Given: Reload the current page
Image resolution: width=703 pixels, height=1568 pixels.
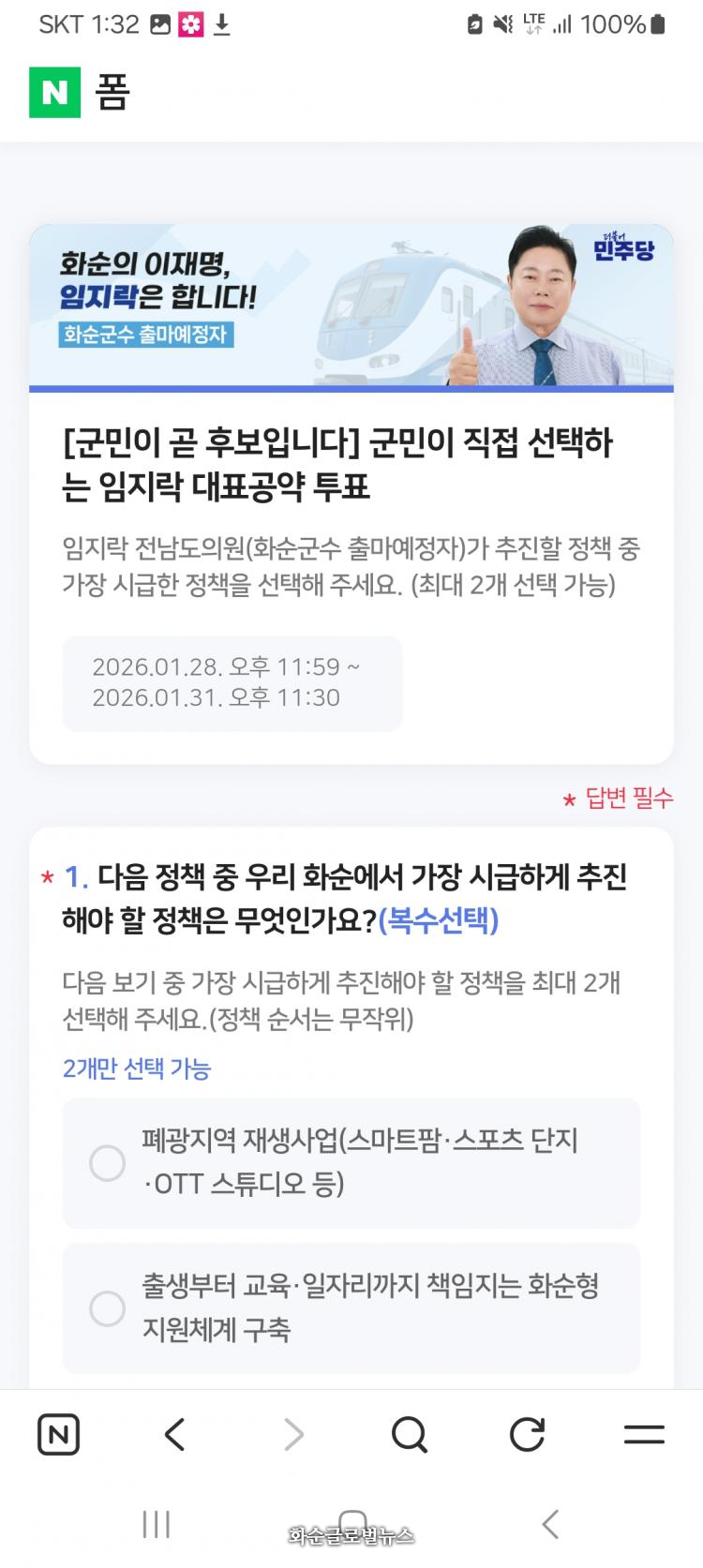Looking at the screenshot, I should (527, 1435).
